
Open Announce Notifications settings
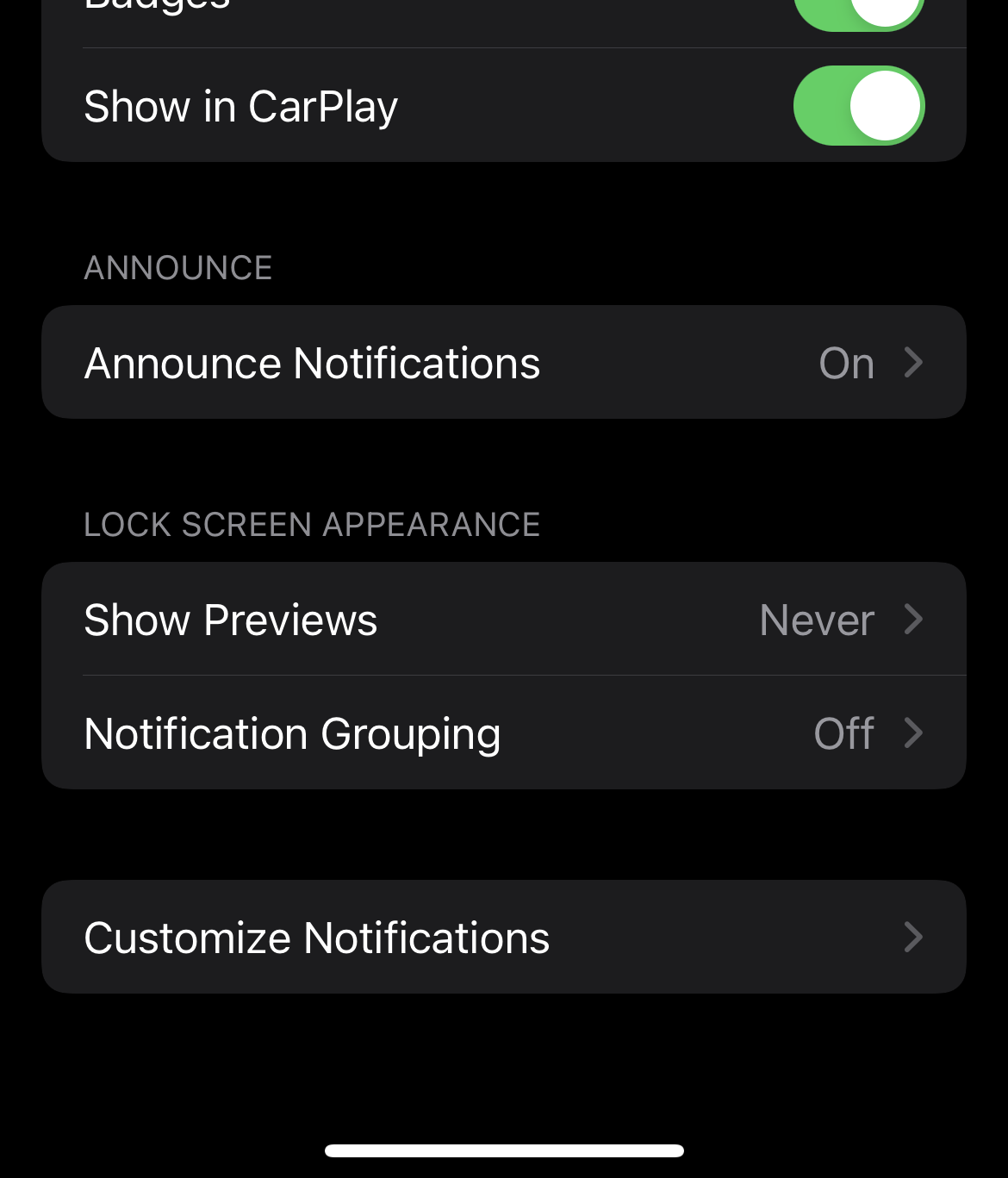coord(503,363)
